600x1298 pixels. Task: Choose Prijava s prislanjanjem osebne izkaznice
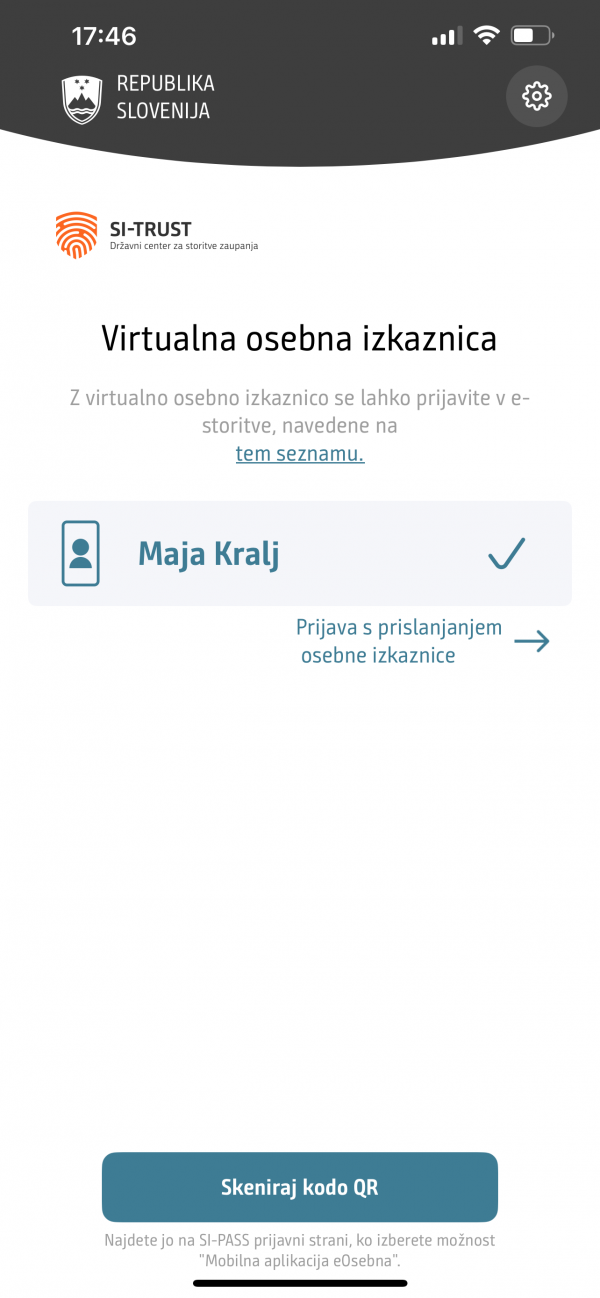pyautogui.click(x=423, y=641)
